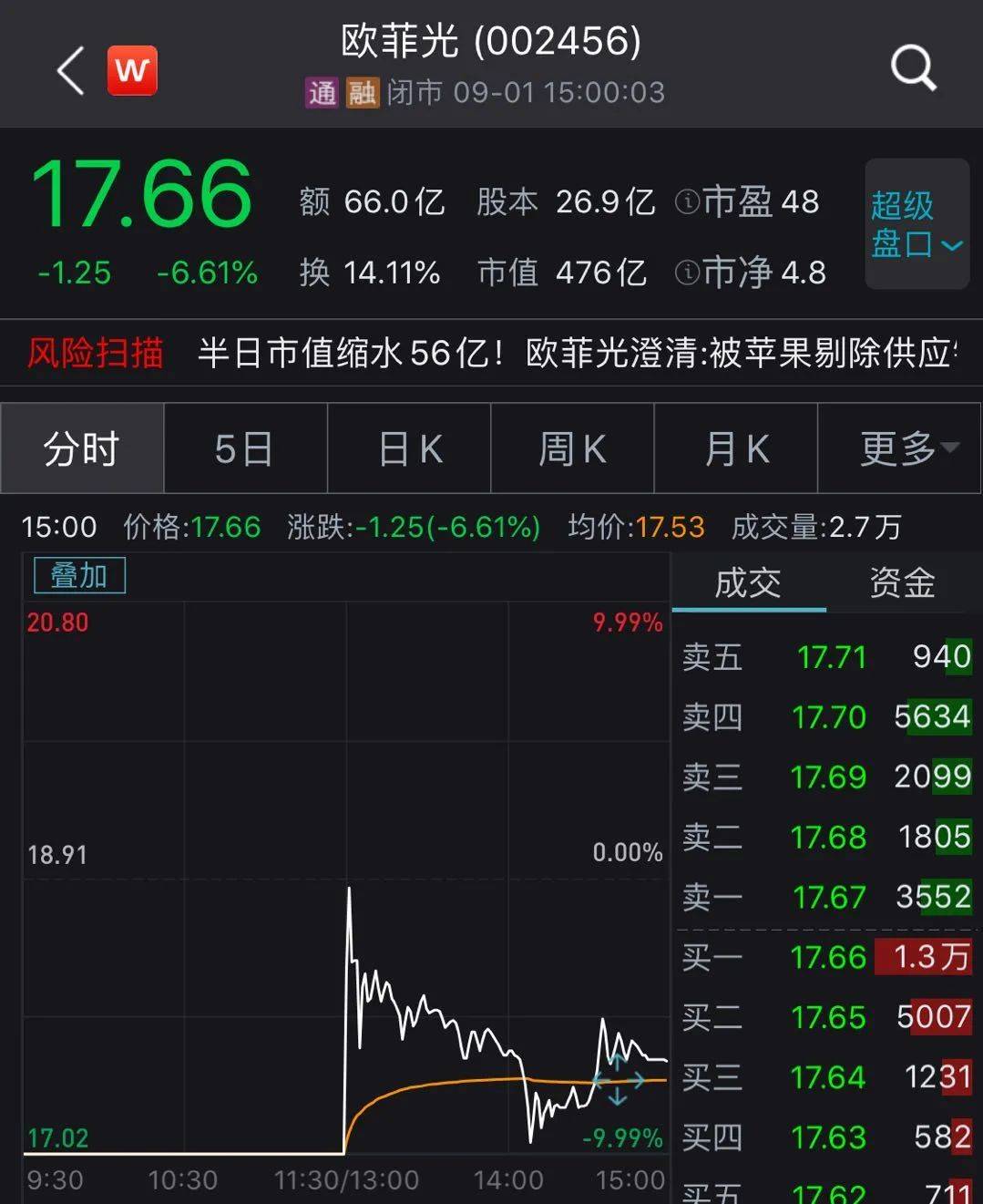Viewport: 983px width, 1204px height.
Task: Select the 买一 bid price 17.66
Action: point(830,958)
